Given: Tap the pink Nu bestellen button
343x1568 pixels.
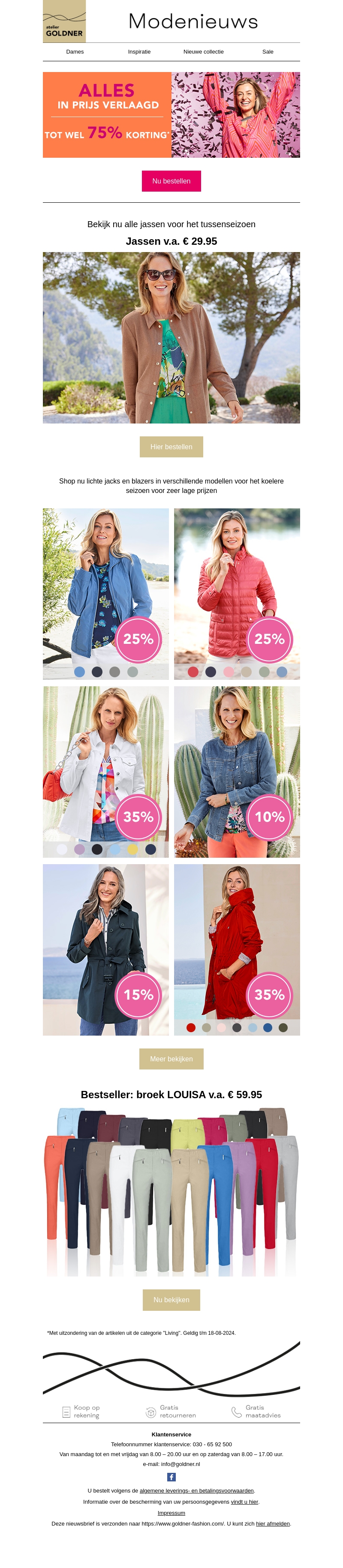Looking at the screenshot, I should [x=171, y=181].
